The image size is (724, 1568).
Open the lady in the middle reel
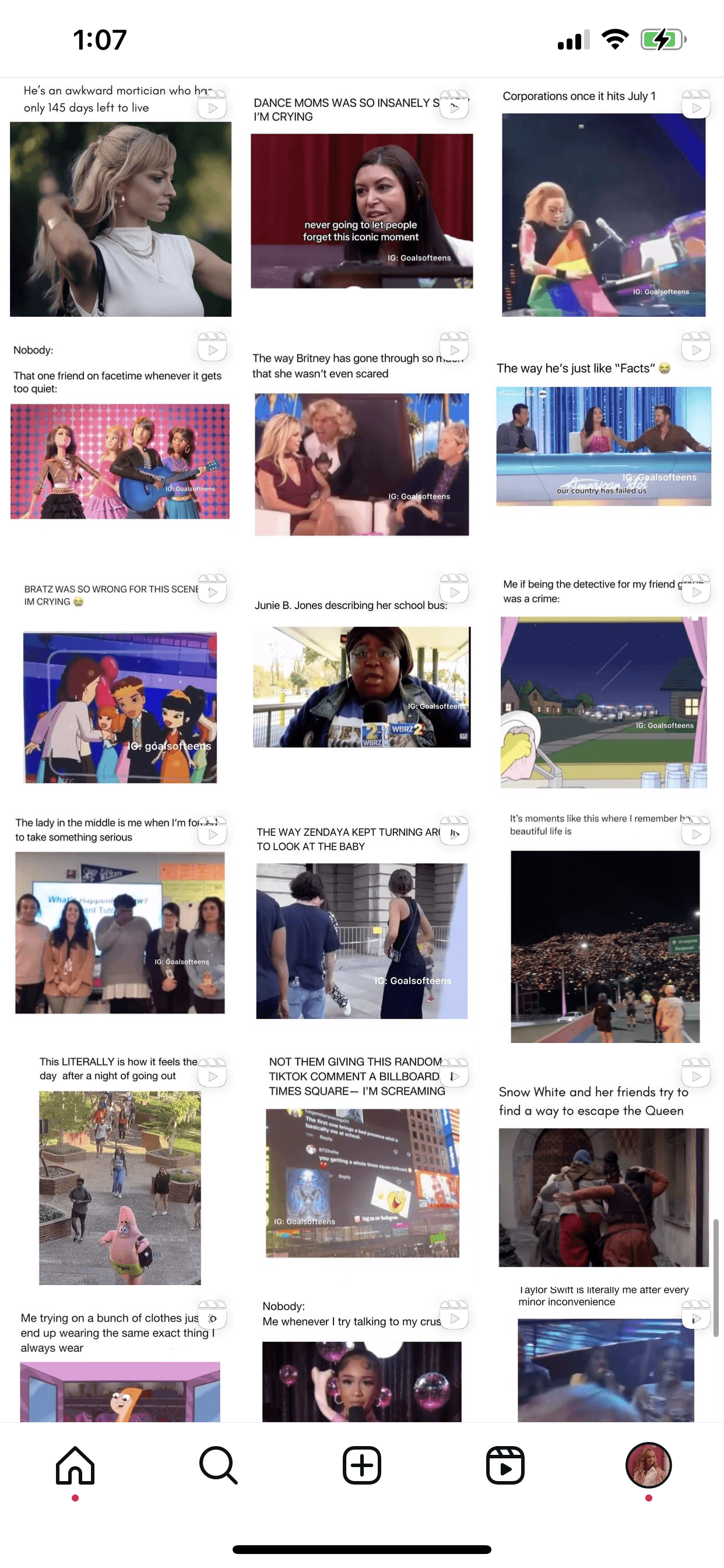tap(121, 932)
